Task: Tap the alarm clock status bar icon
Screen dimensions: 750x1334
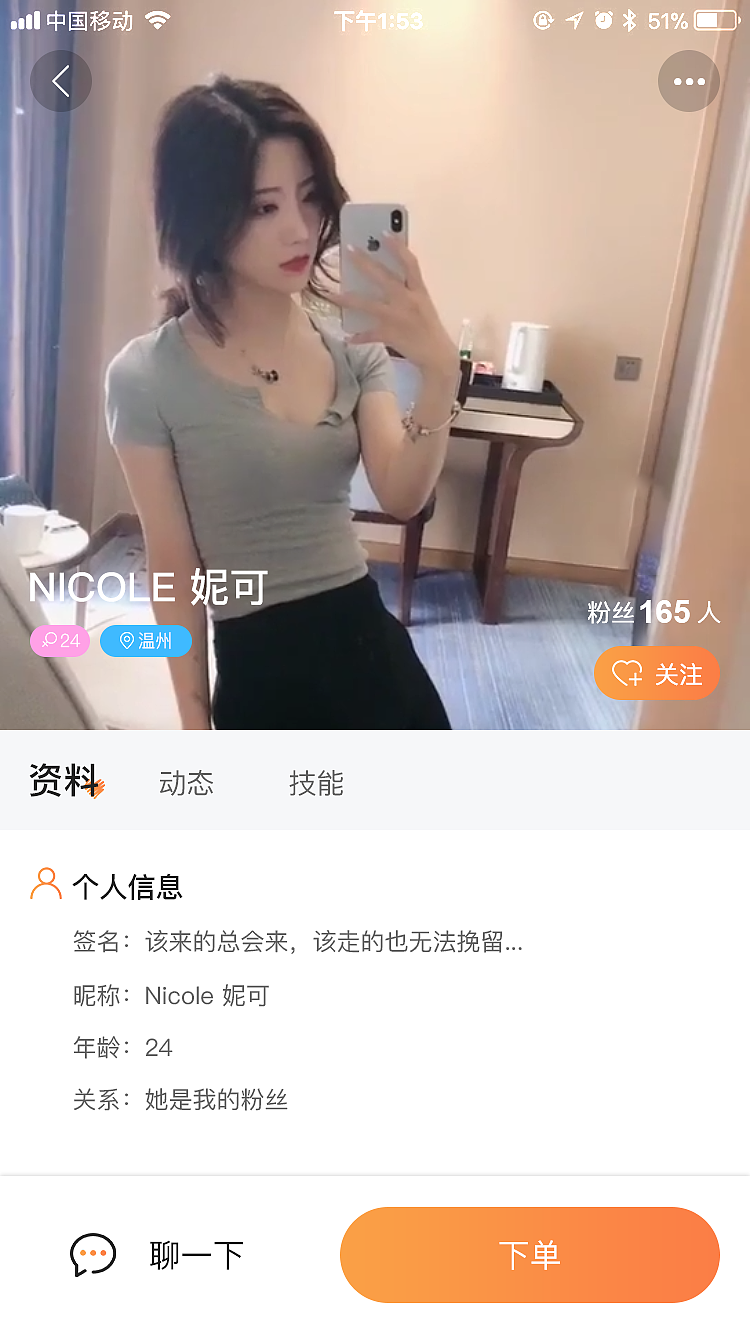Action: pos(604,19)
